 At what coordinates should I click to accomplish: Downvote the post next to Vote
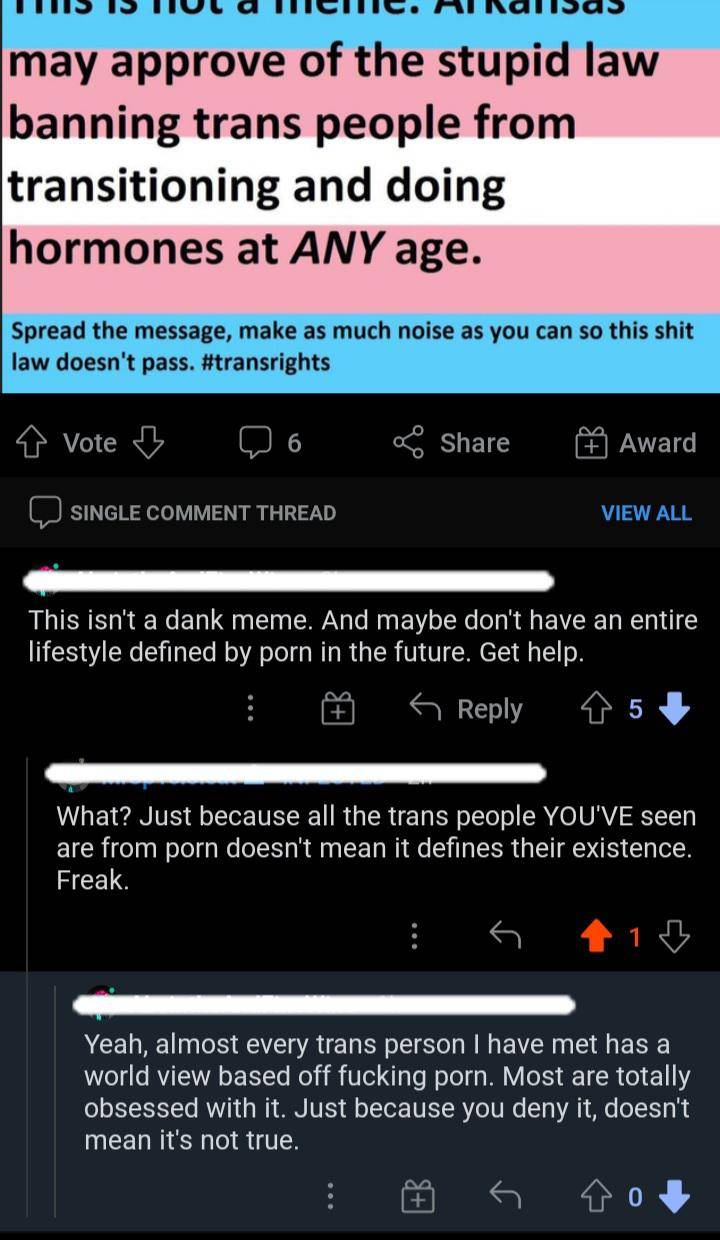148,442
